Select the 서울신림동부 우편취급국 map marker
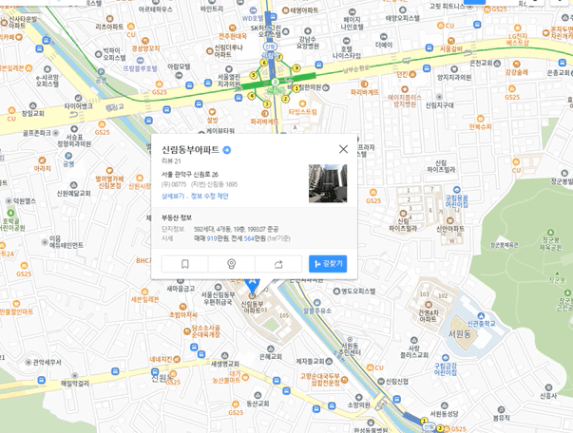 point(218,288)
